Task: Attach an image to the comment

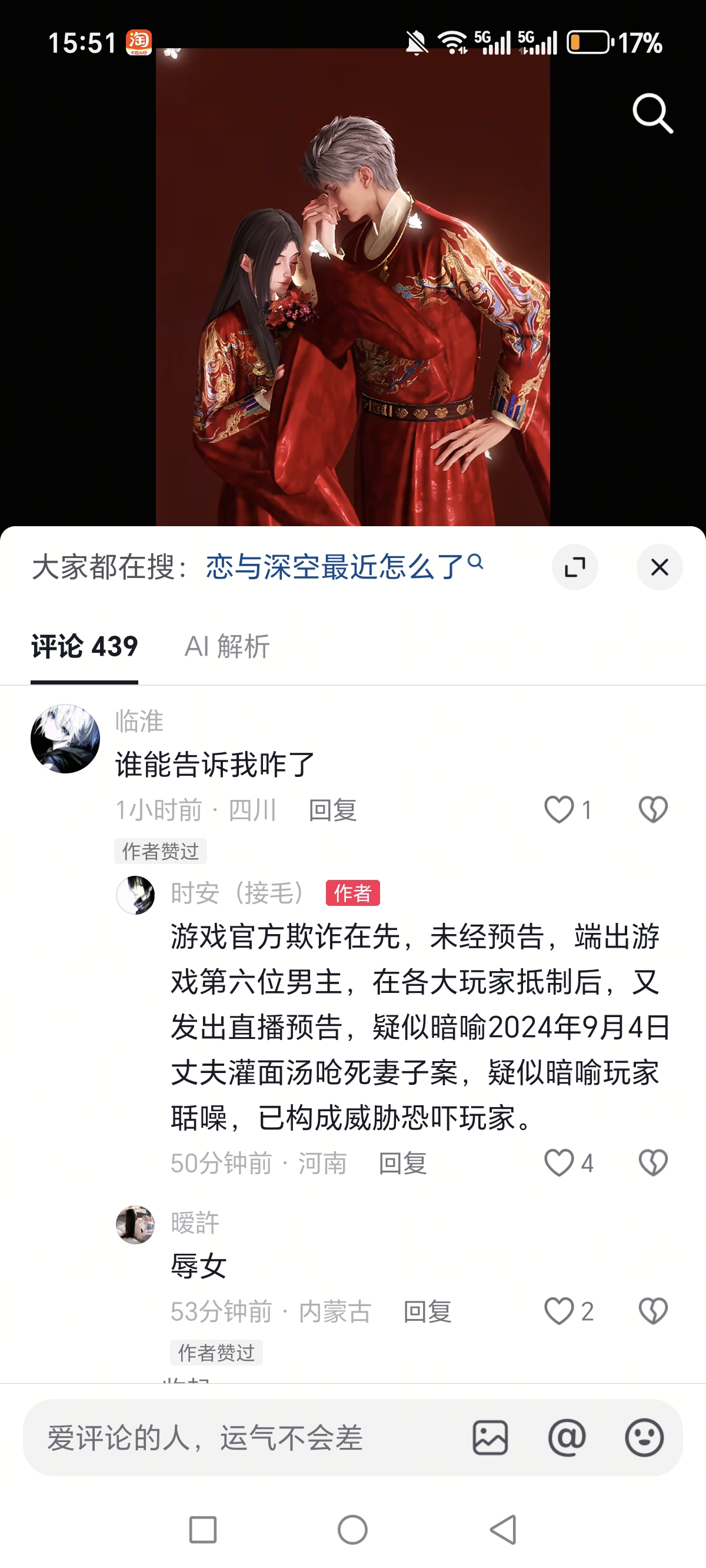Action: (x=490, y=1438)
